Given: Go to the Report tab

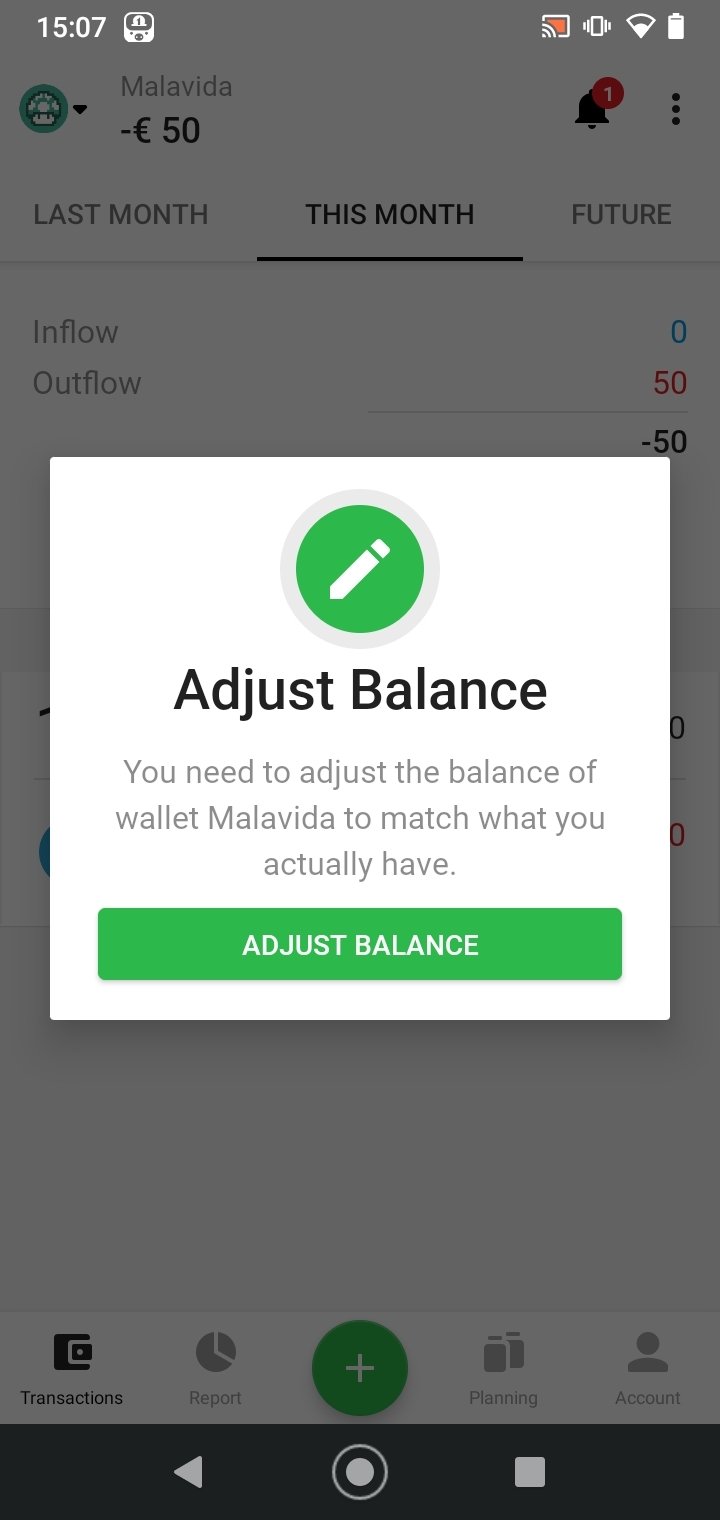Looking at the screenshot, I should tap(216, 1368).
